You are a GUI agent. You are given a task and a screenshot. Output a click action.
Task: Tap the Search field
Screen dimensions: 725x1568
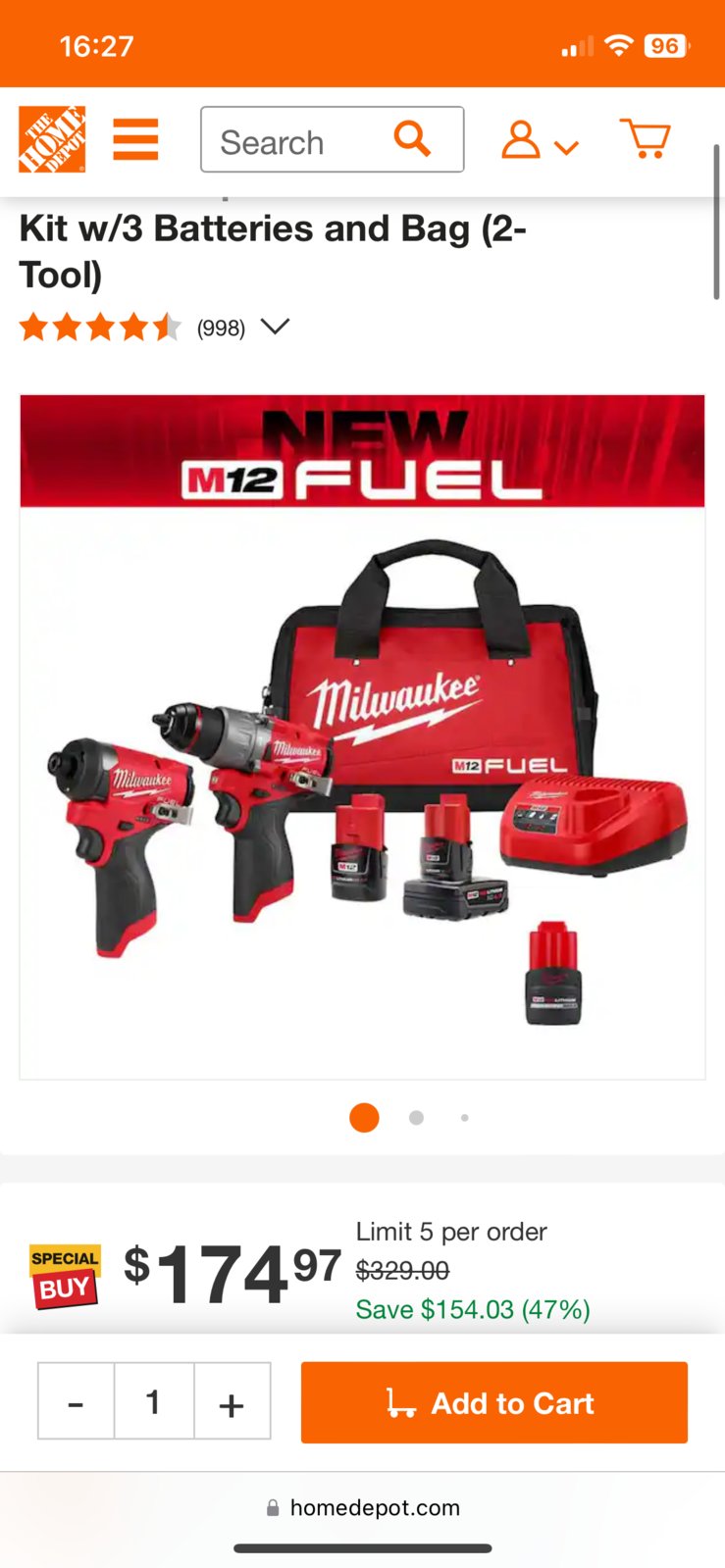click(294, 141)
